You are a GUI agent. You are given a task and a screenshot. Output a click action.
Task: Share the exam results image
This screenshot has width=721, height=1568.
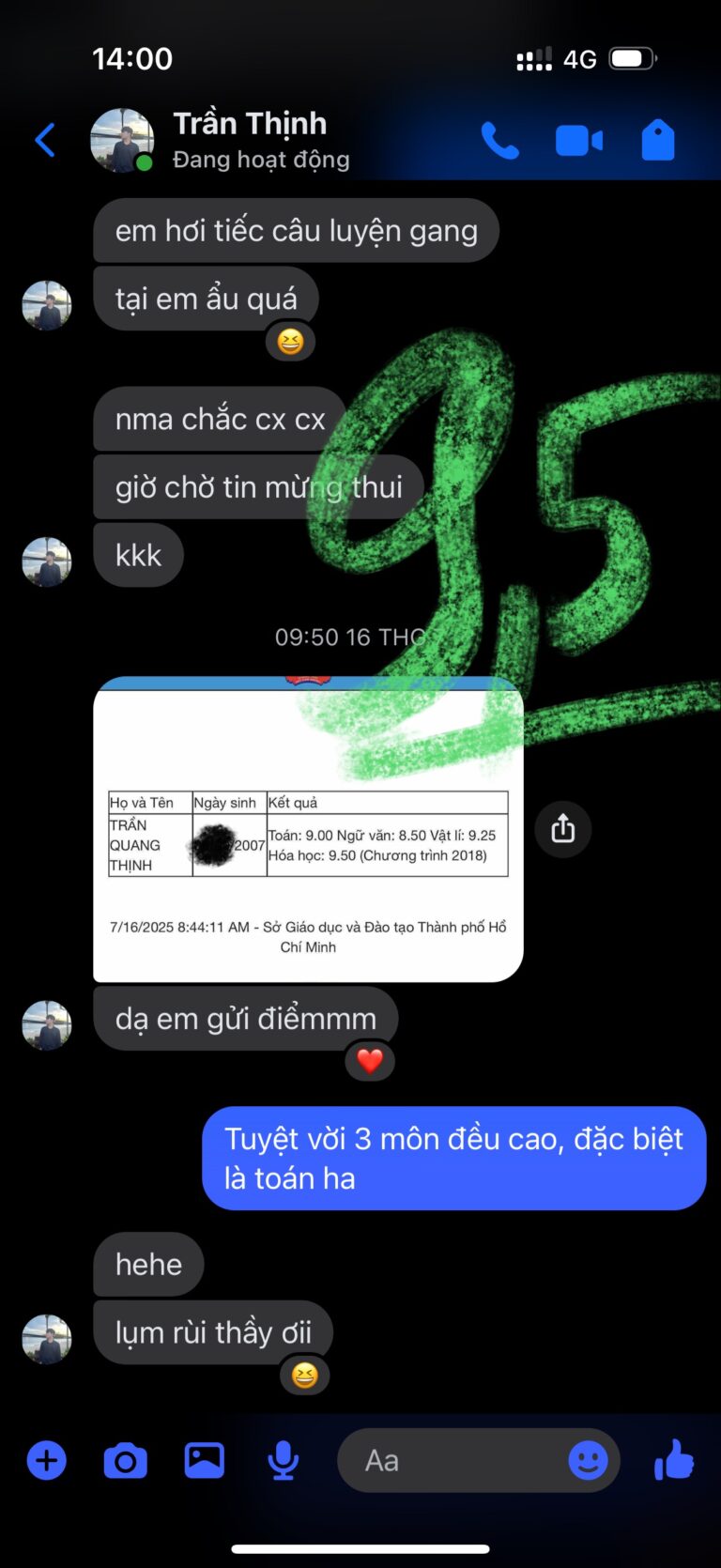(x=562, y=828)
